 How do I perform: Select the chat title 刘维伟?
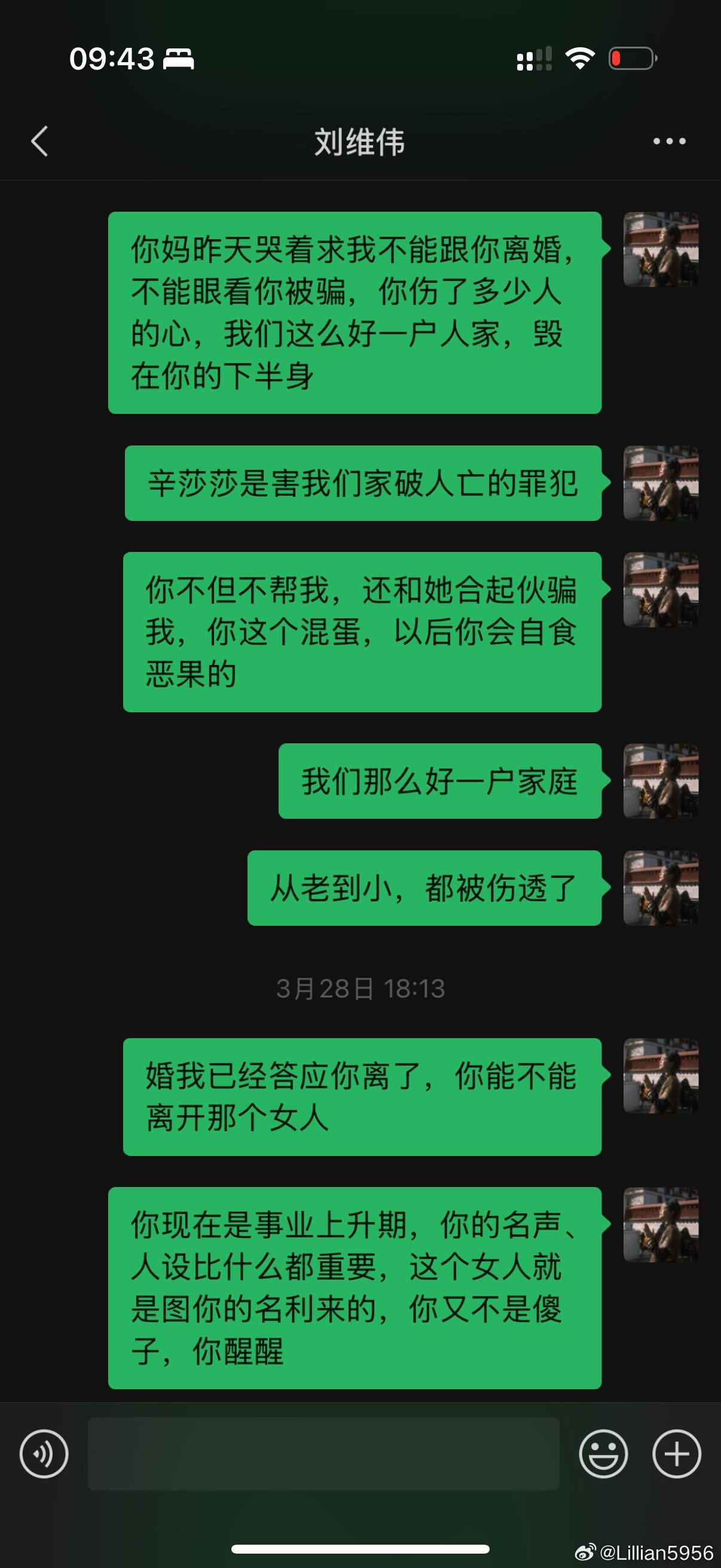pyautogui.click(x=360, y=141)
